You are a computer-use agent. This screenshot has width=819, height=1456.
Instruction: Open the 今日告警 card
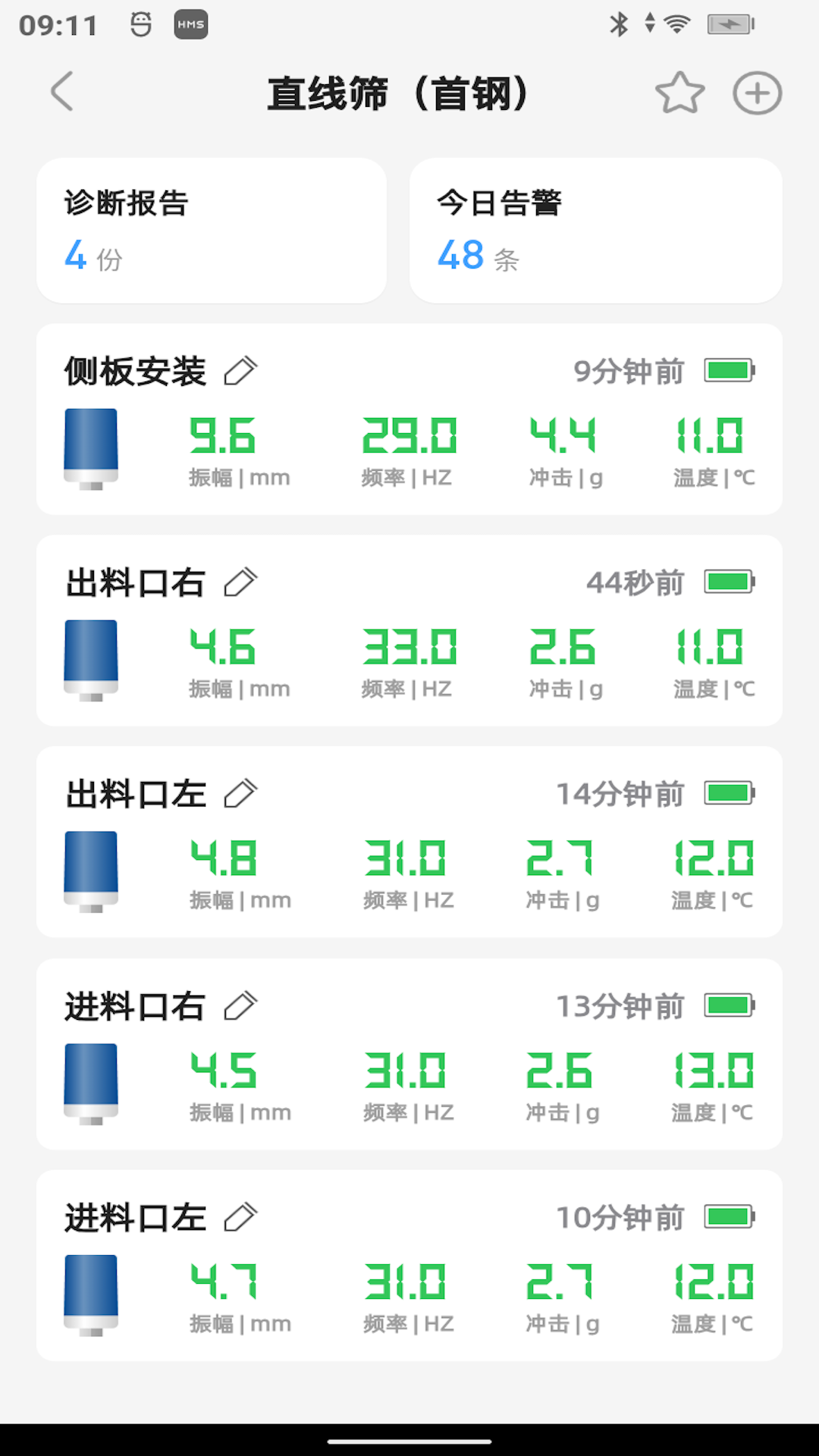[595, 231]
